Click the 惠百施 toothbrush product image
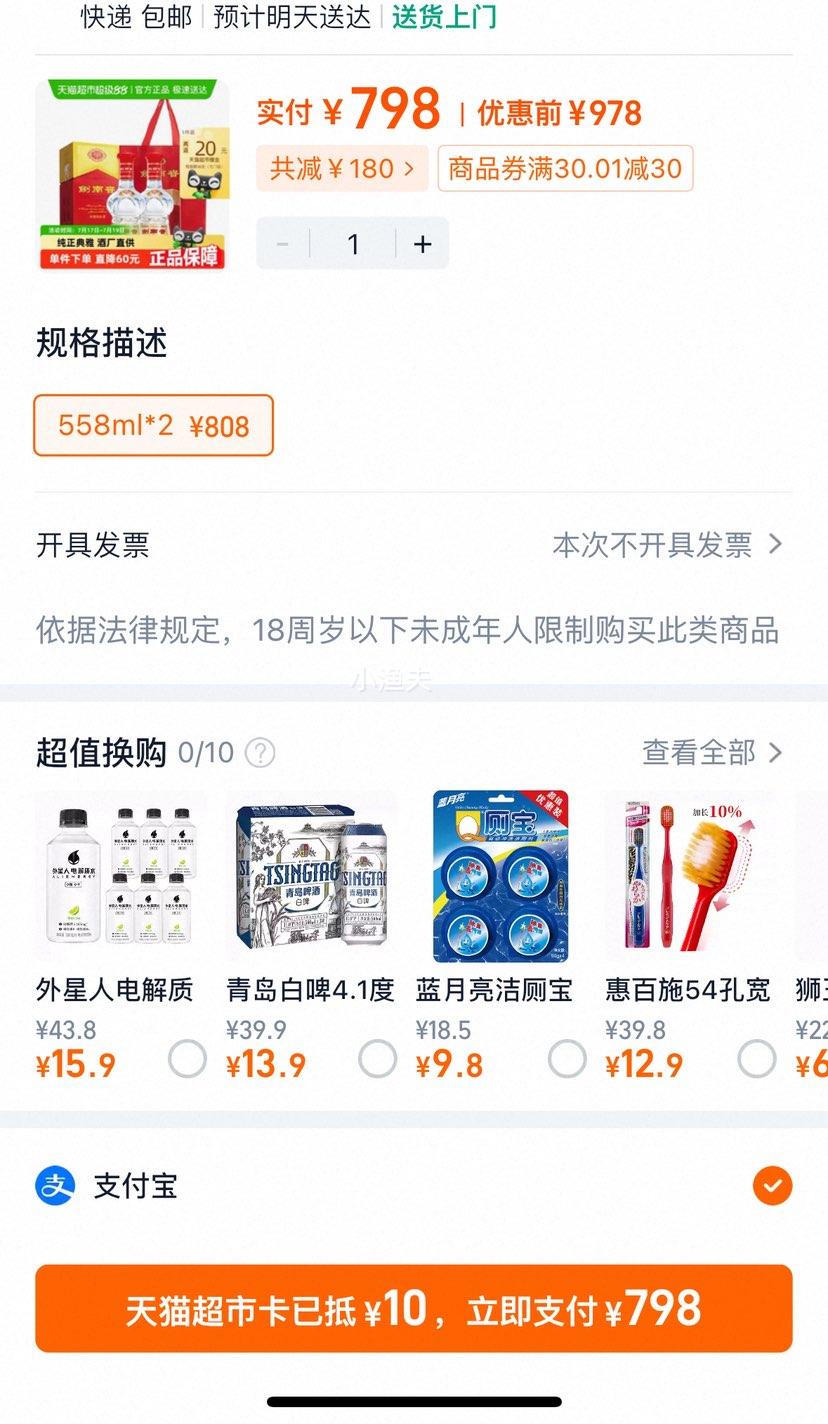Screen dimensions: 828x1424 (x=687, y=875)
